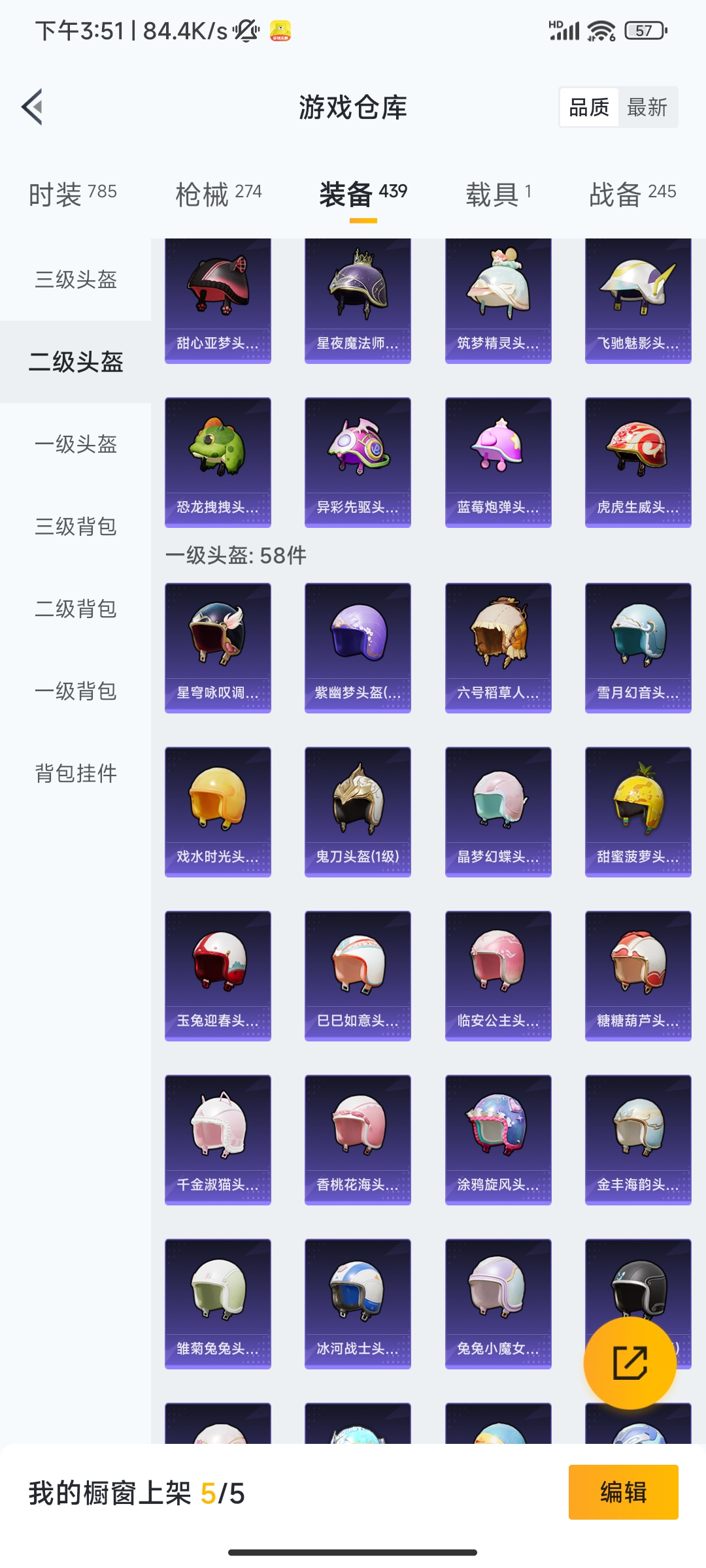Tap the 编辑 button
This screenshot has width=706, height=1568.
(623, 1492)
